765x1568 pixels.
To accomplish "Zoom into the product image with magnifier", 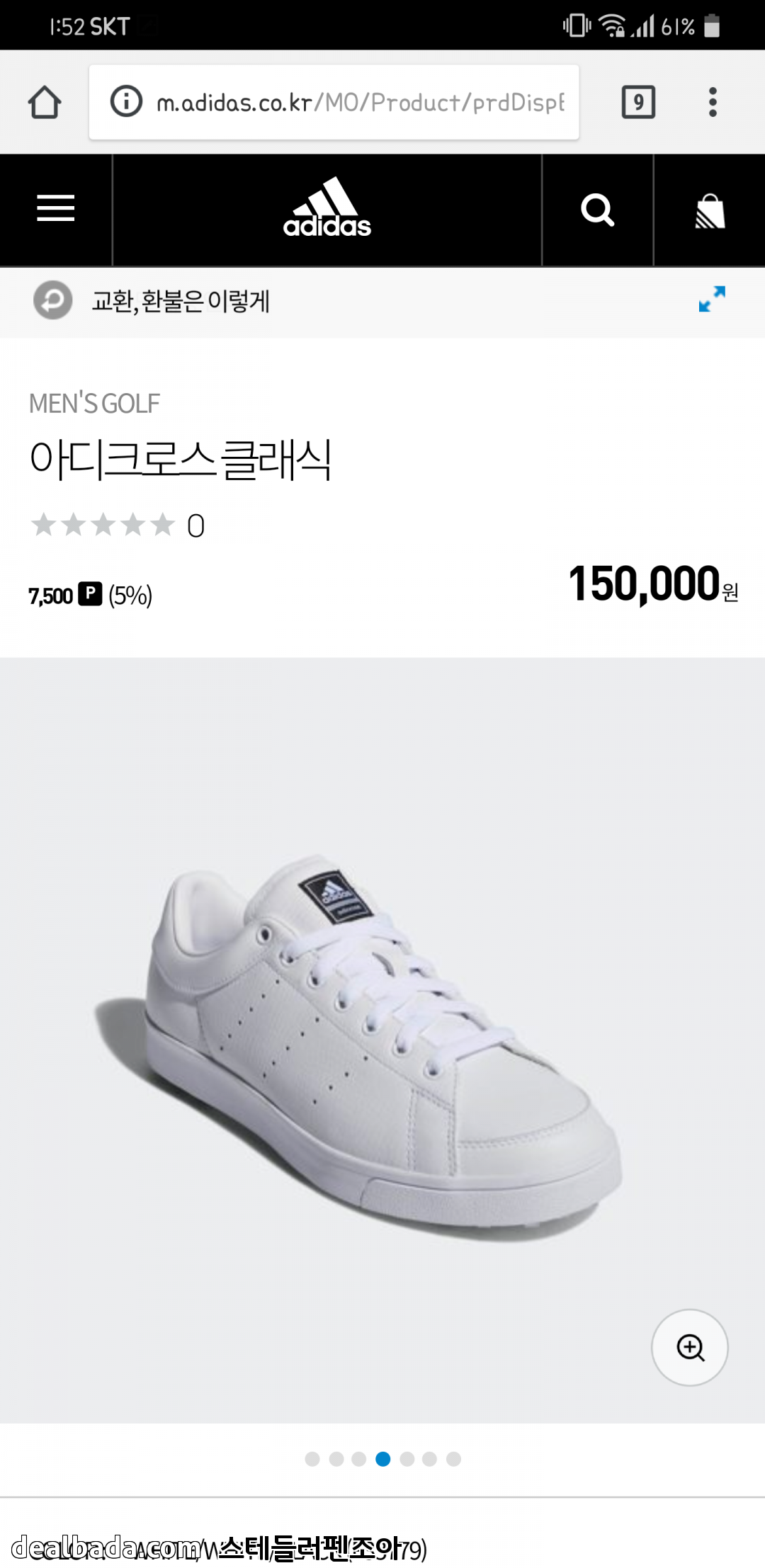I will pos(690,1347).
